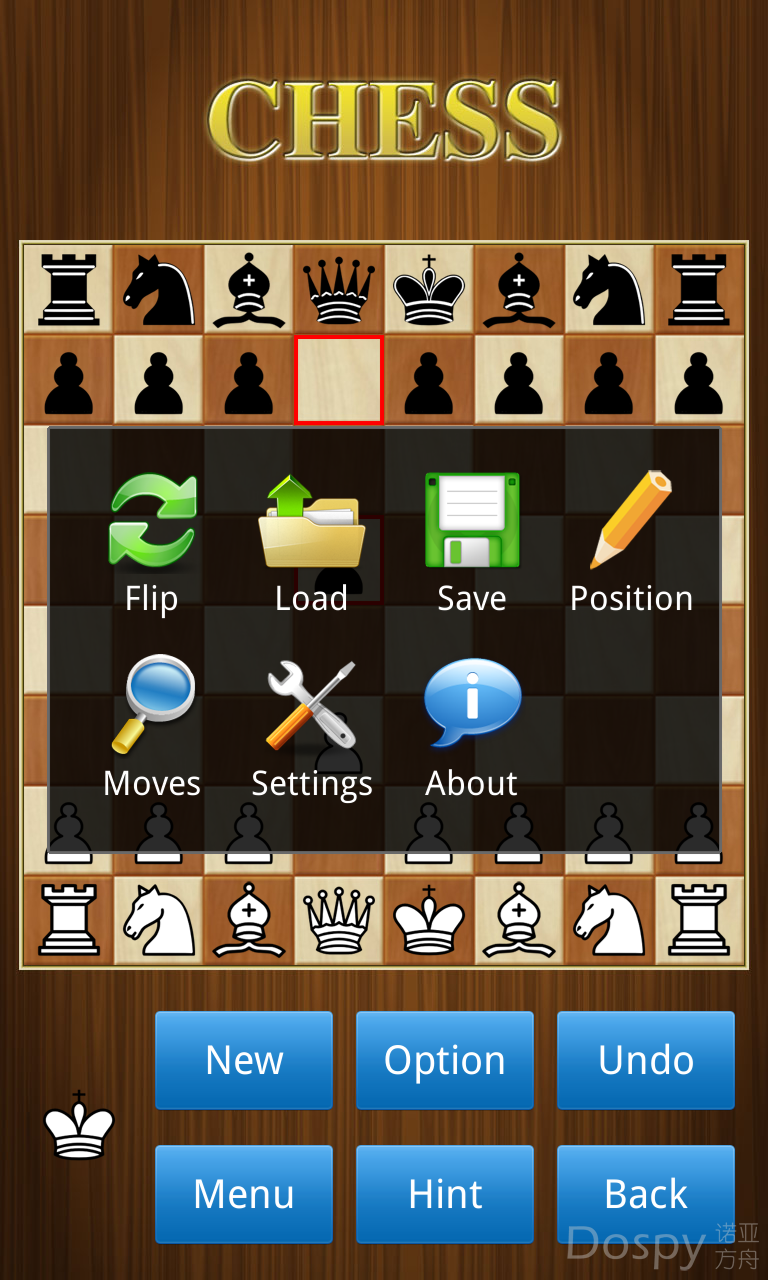View the Moves list
The width and height of the screenshot is (768, 1280).
152,727
